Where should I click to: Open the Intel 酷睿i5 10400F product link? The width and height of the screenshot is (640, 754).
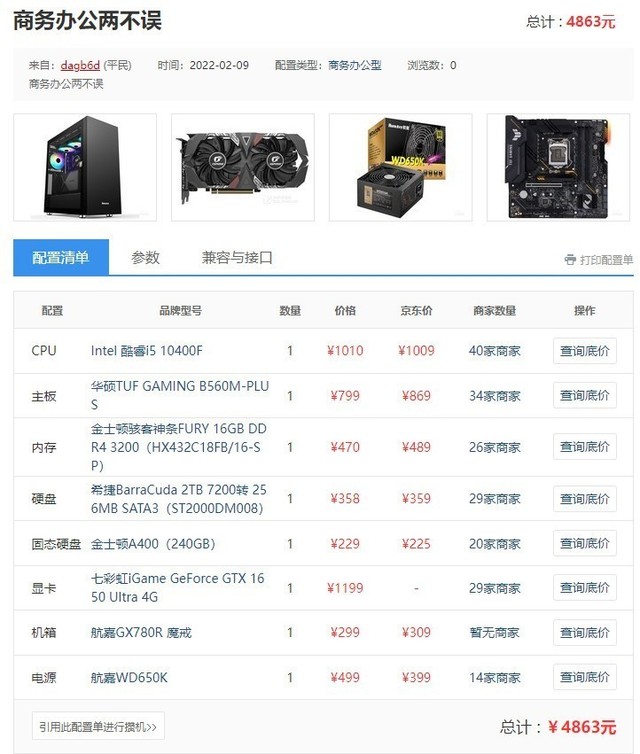[147, 351]
